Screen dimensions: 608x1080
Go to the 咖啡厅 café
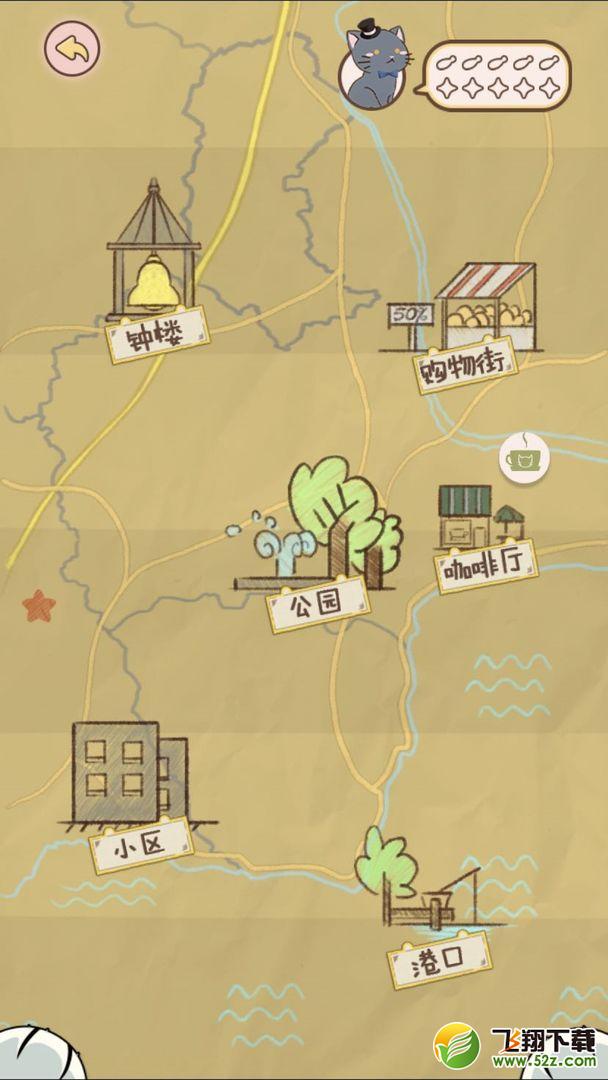pyautogui.click(x=483, y=537)
